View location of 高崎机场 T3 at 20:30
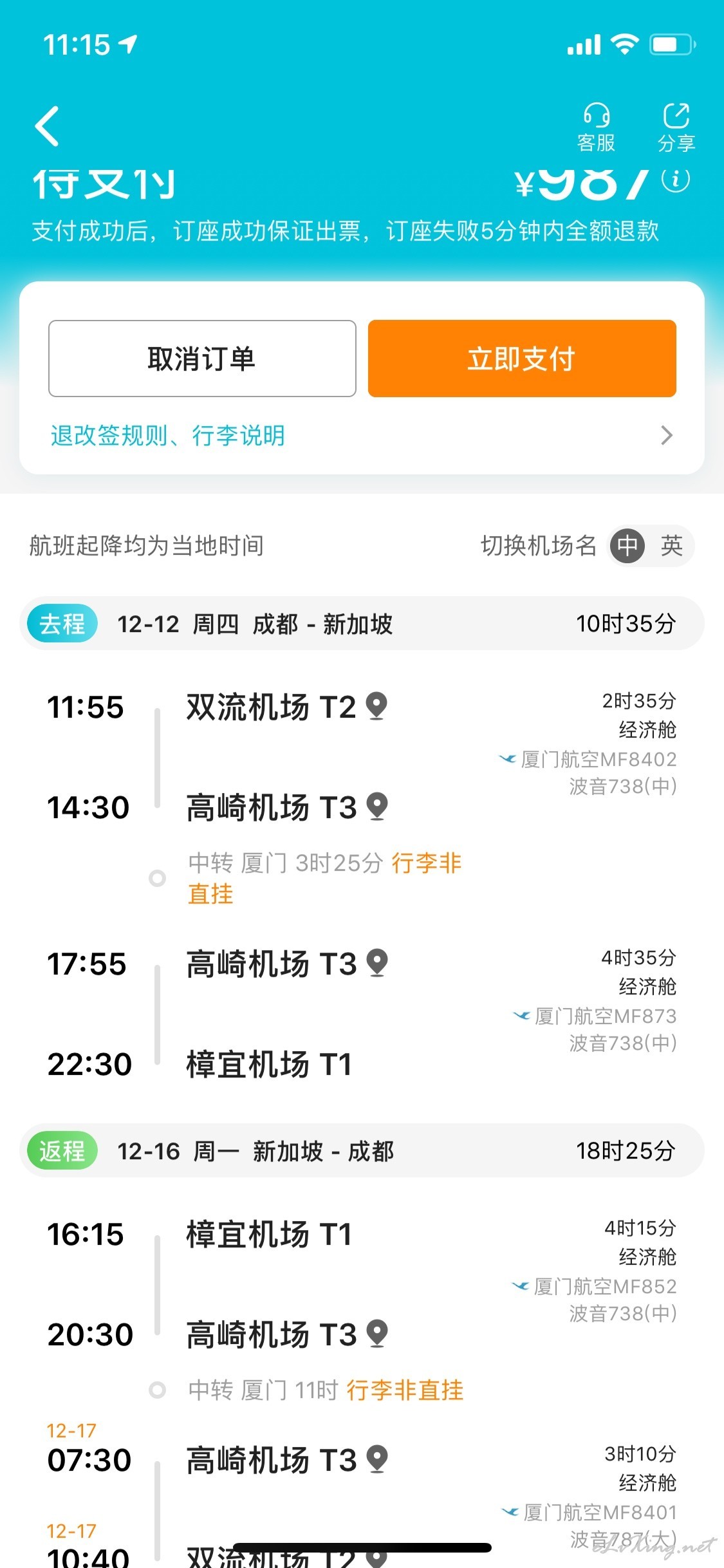724x1568 pixels. pos(377,1334)
